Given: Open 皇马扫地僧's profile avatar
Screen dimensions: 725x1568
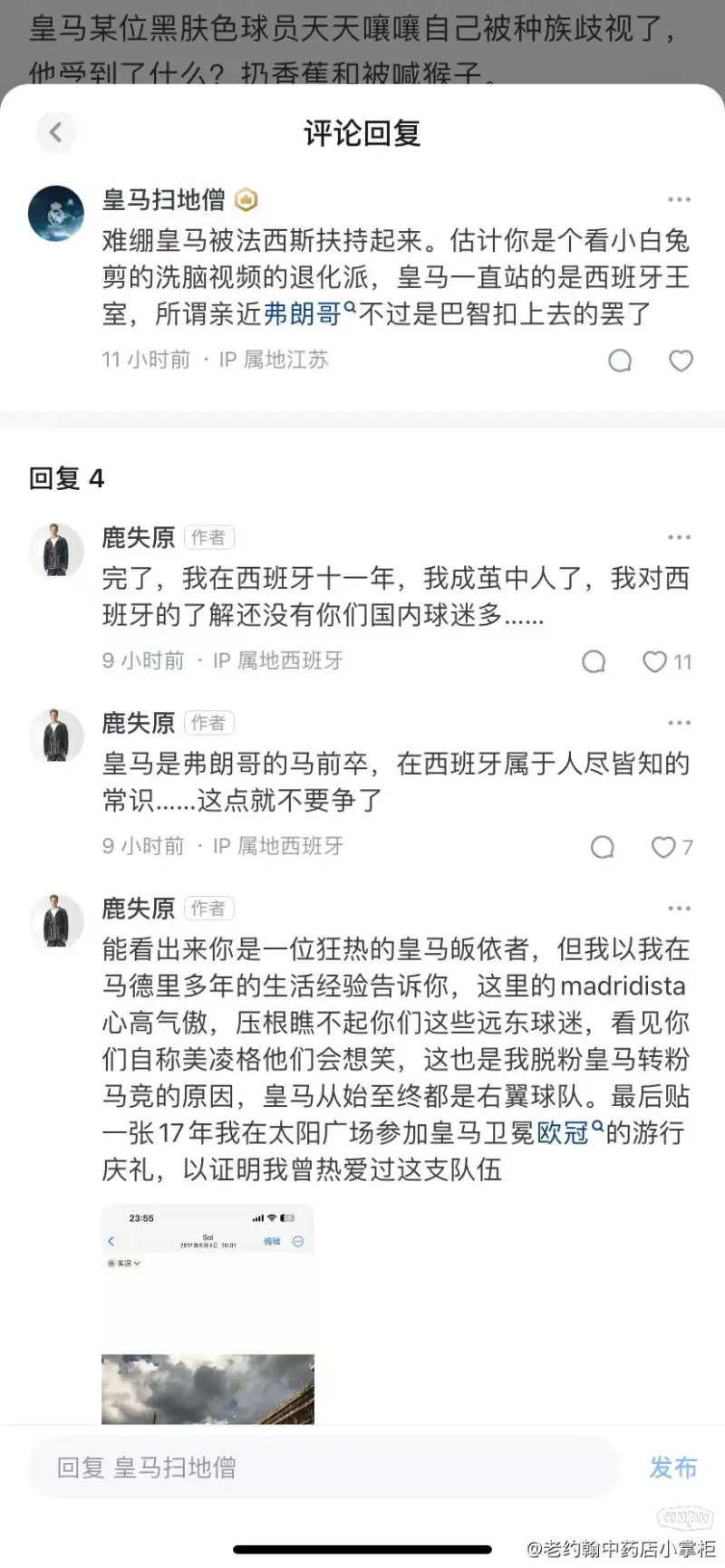Looking at the screenshot, I should tap(56, 214).
